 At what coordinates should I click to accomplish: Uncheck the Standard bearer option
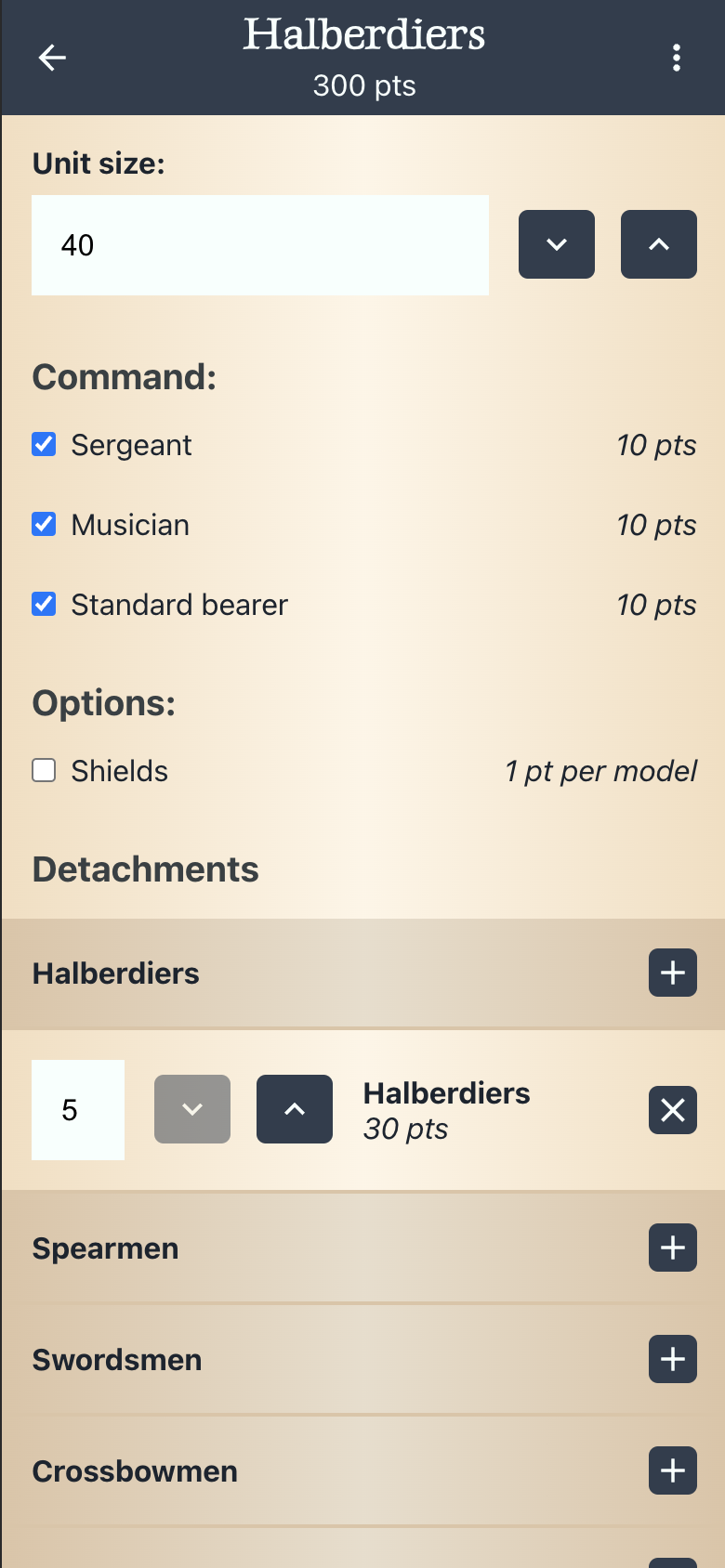coord(44,604)
